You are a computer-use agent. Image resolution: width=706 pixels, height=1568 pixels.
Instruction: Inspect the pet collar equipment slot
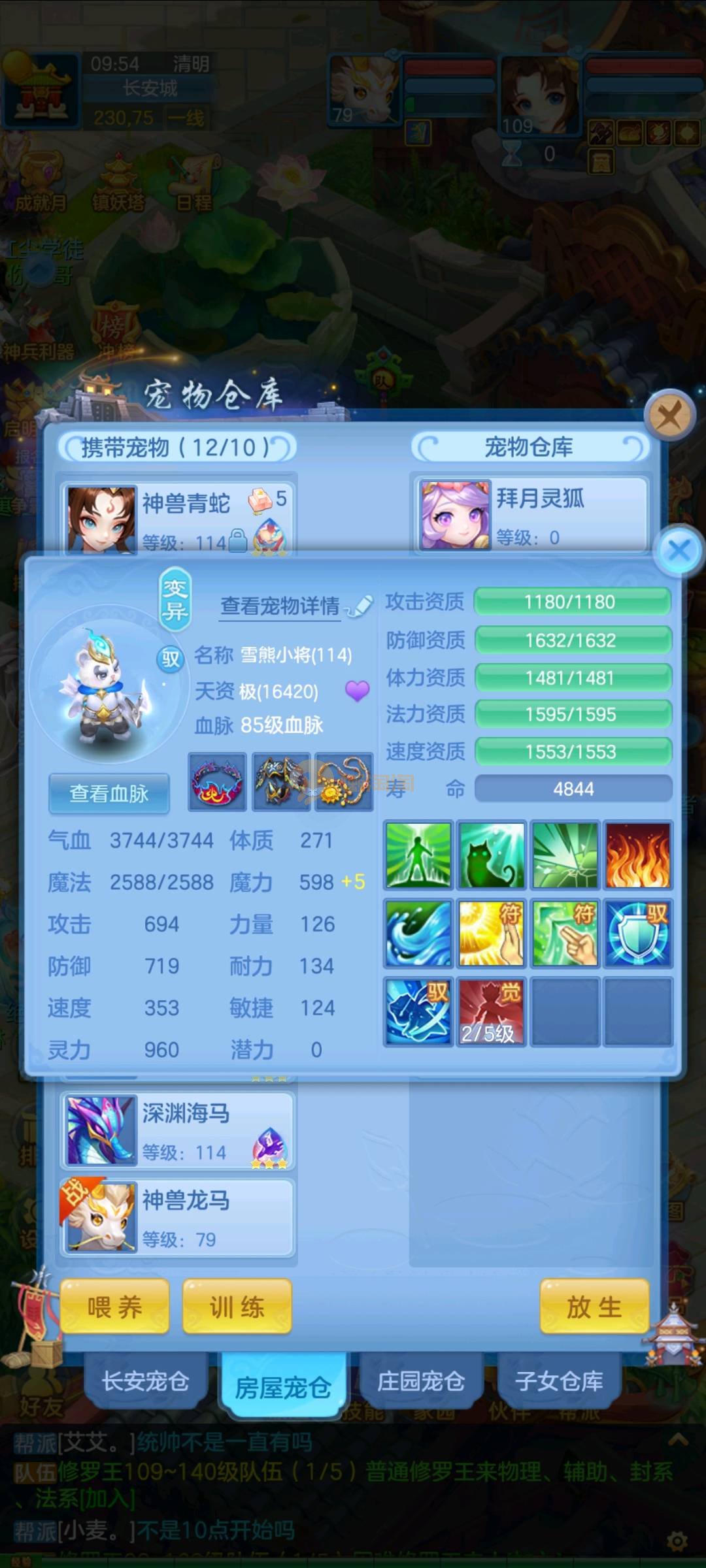217,781
